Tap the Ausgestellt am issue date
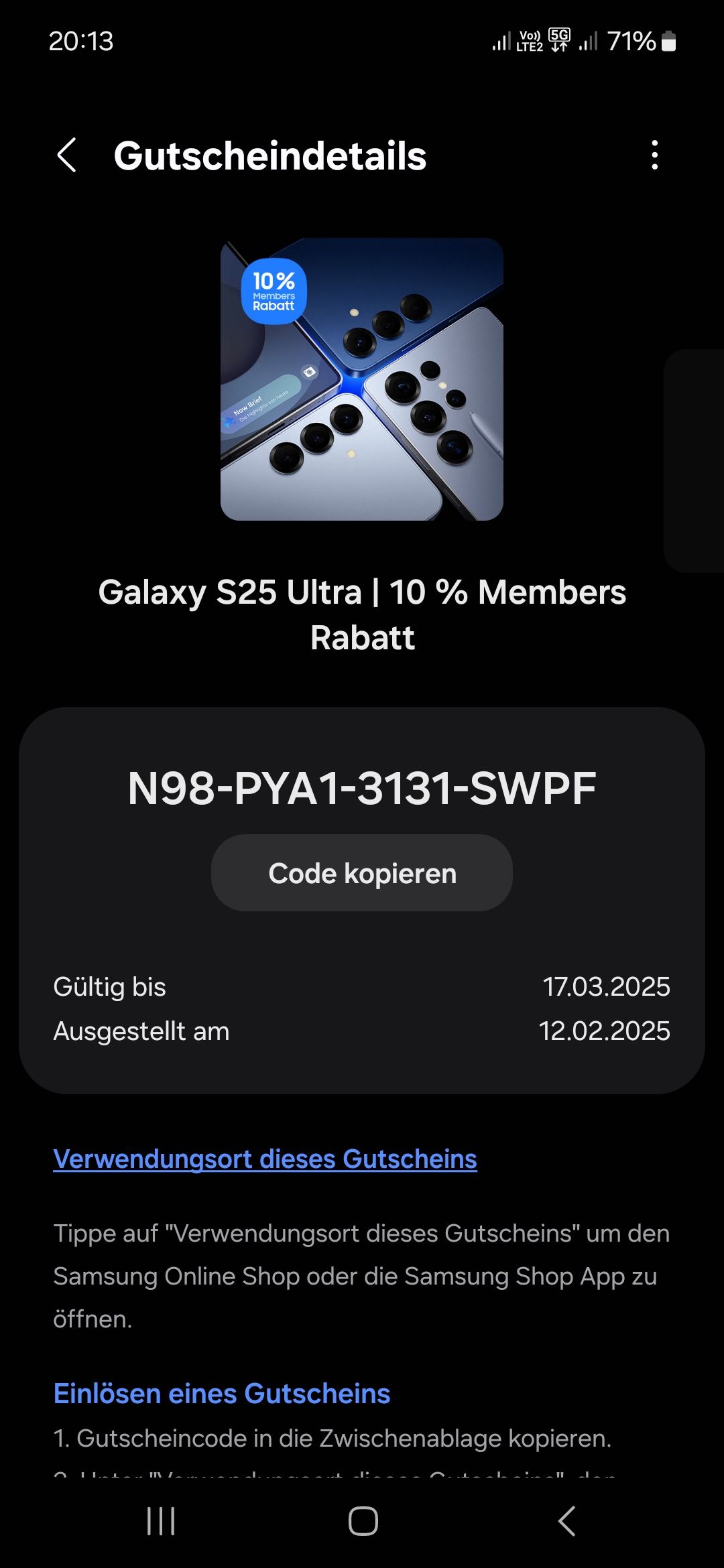 point(141,1031)
